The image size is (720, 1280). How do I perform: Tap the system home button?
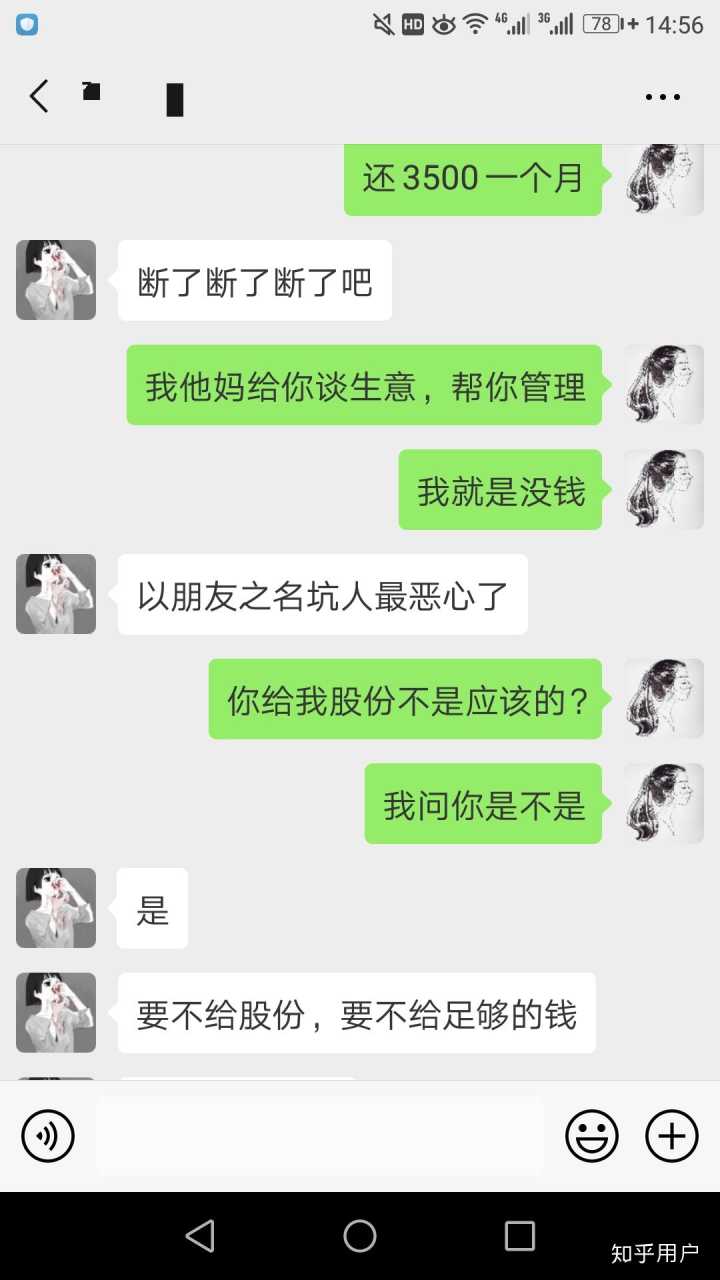(360, 1236)
